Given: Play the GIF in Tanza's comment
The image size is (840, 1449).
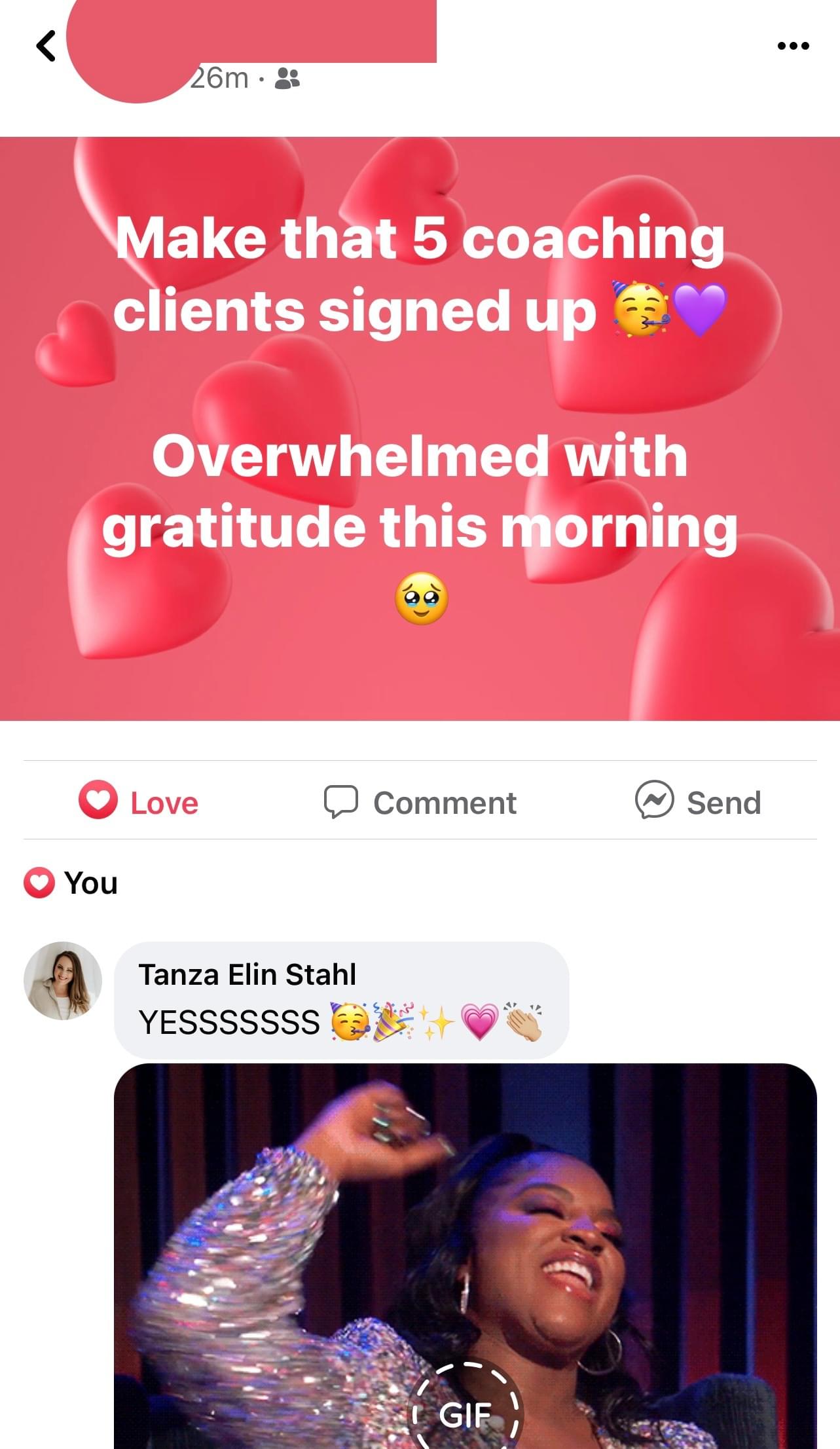Looking at the screenshot, I should coord(466,1415).
